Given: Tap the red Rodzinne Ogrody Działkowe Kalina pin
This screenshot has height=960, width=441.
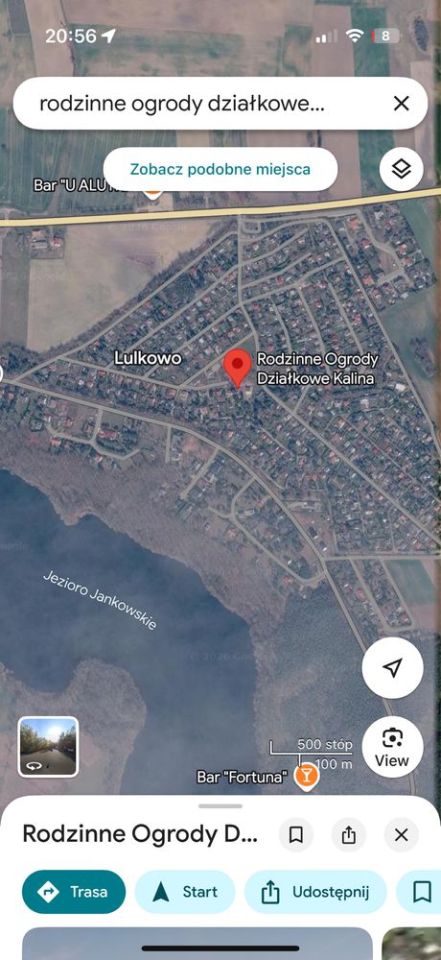Looking at the screenshot, I should click(x=238, y=367).
